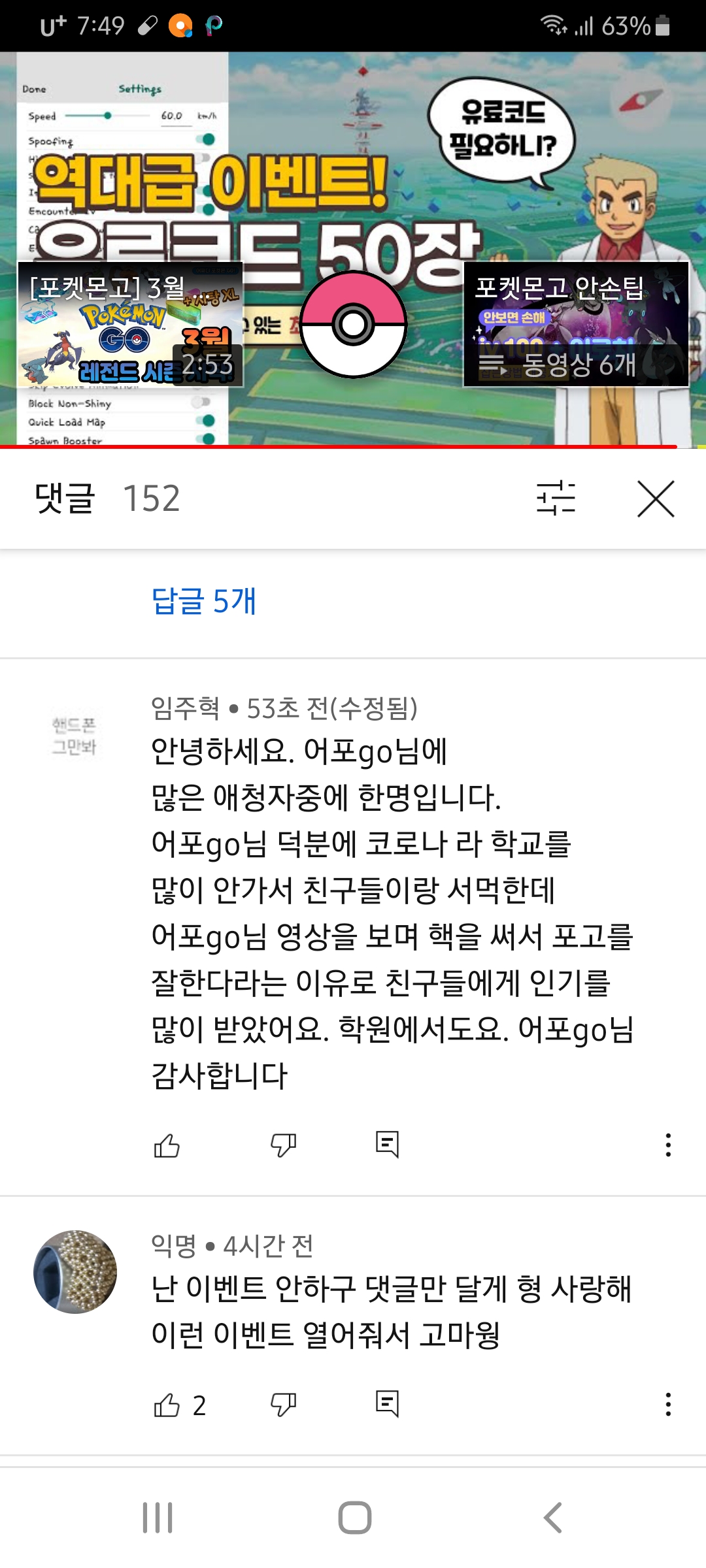Open the 포켓몬고 안손팁 playlist card
The image size is (706, 1568).
(576, 325)
